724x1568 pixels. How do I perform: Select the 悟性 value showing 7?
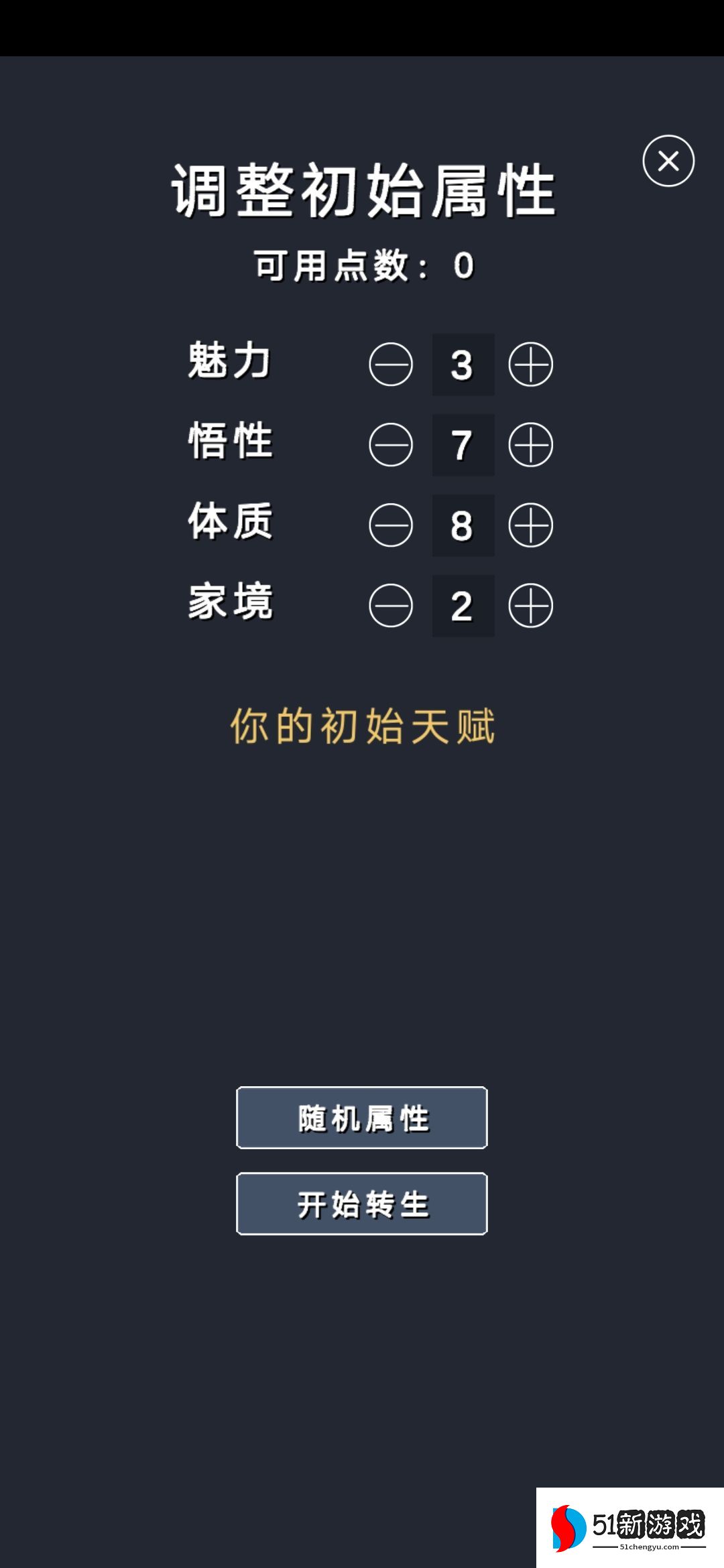click(462, 446)
